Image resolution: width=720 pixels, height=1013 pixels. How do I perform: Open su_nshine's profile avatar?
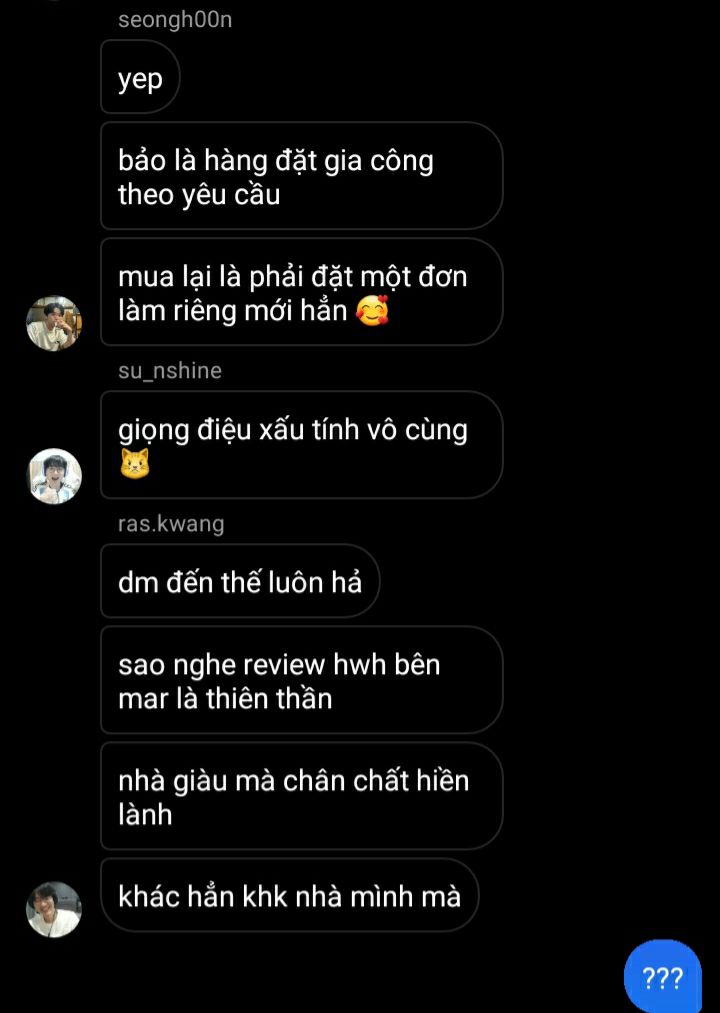point(54,475)
